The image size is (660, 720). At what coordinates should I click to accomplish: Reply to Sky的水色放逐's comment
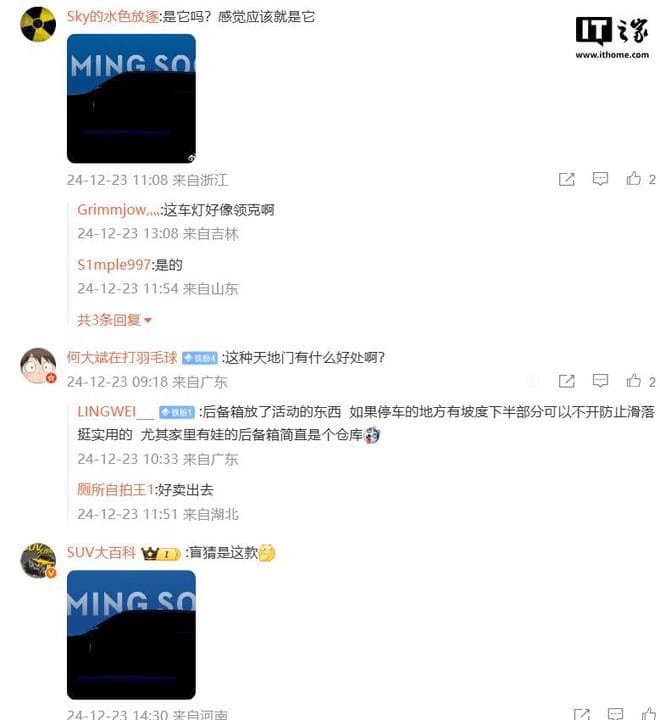click(x=600, y=179)
